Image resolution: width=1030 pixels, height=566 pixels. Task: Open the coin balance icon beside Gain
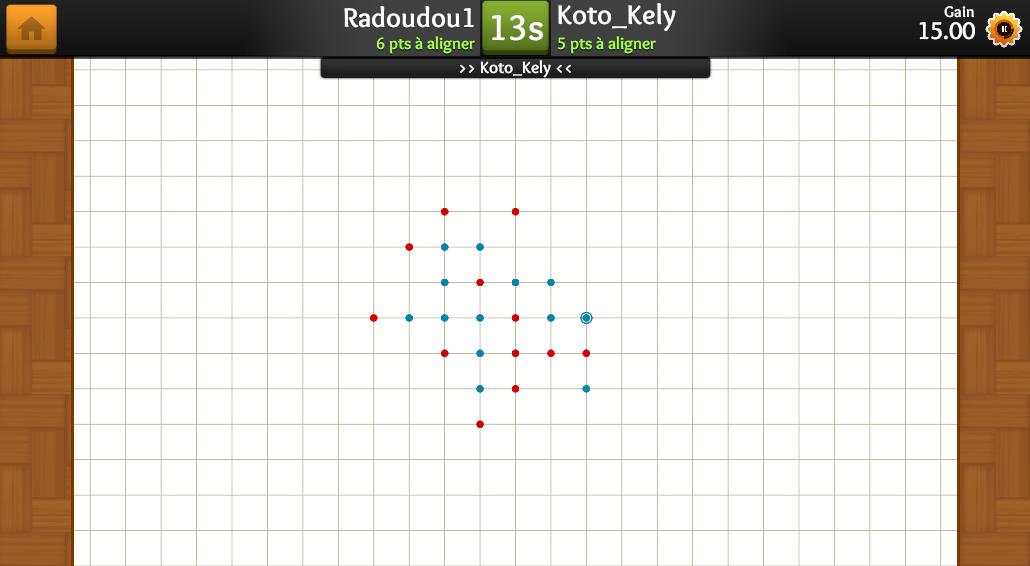(x=1003, y=29)
